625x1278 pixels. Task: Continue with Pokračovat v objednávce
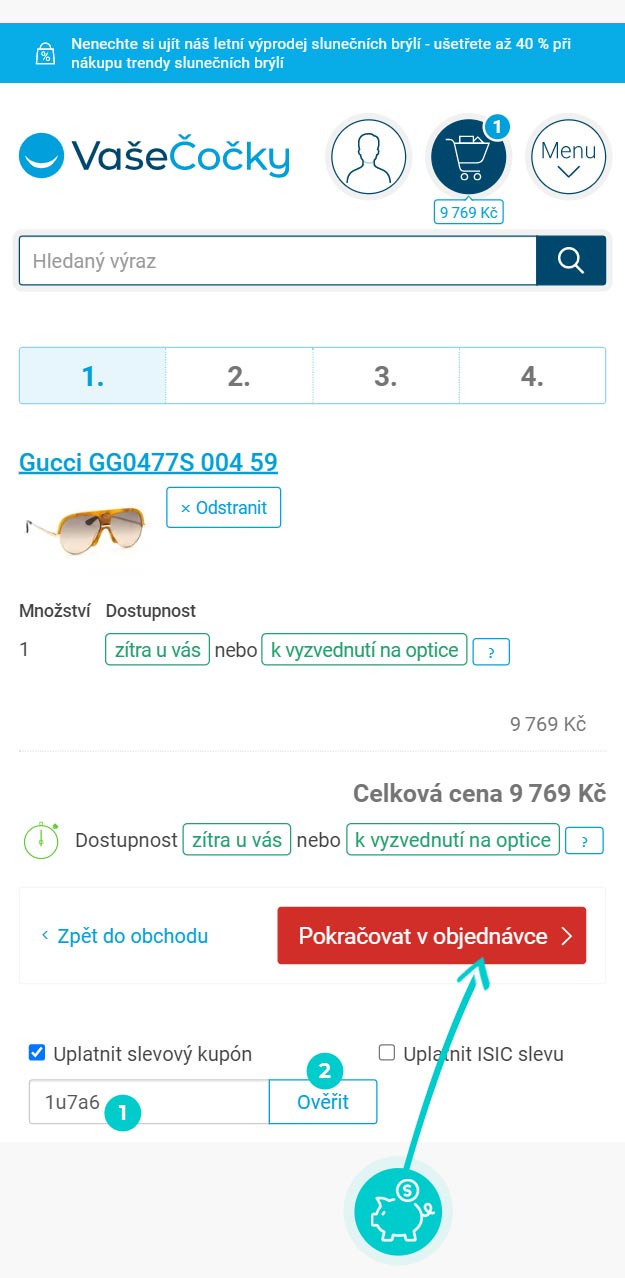[x=432, y=936]
